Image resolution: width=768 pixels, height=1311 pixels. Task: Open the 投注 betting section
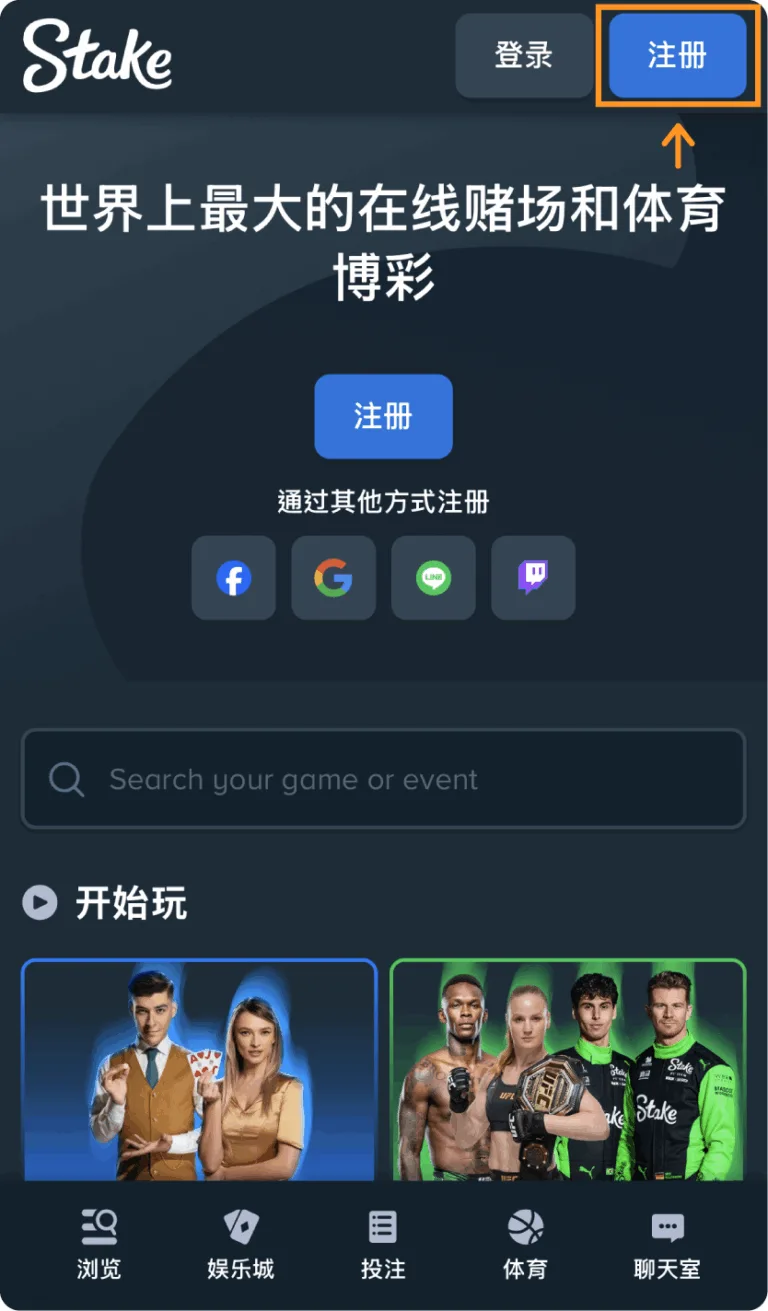click(x=382, y=1240)
